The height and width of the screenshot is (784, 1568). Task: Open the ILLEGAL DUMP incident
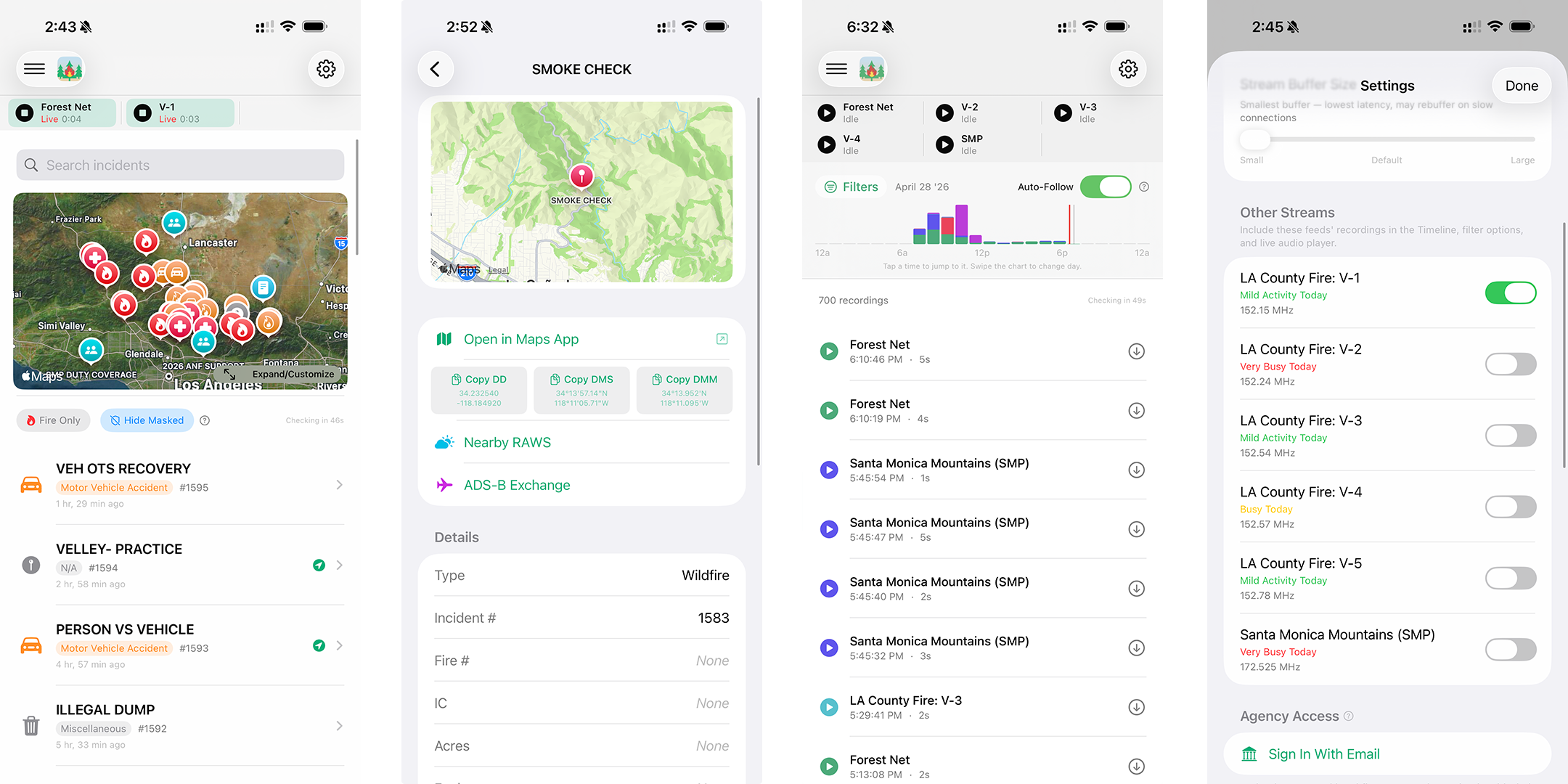[x=181, y=726]
